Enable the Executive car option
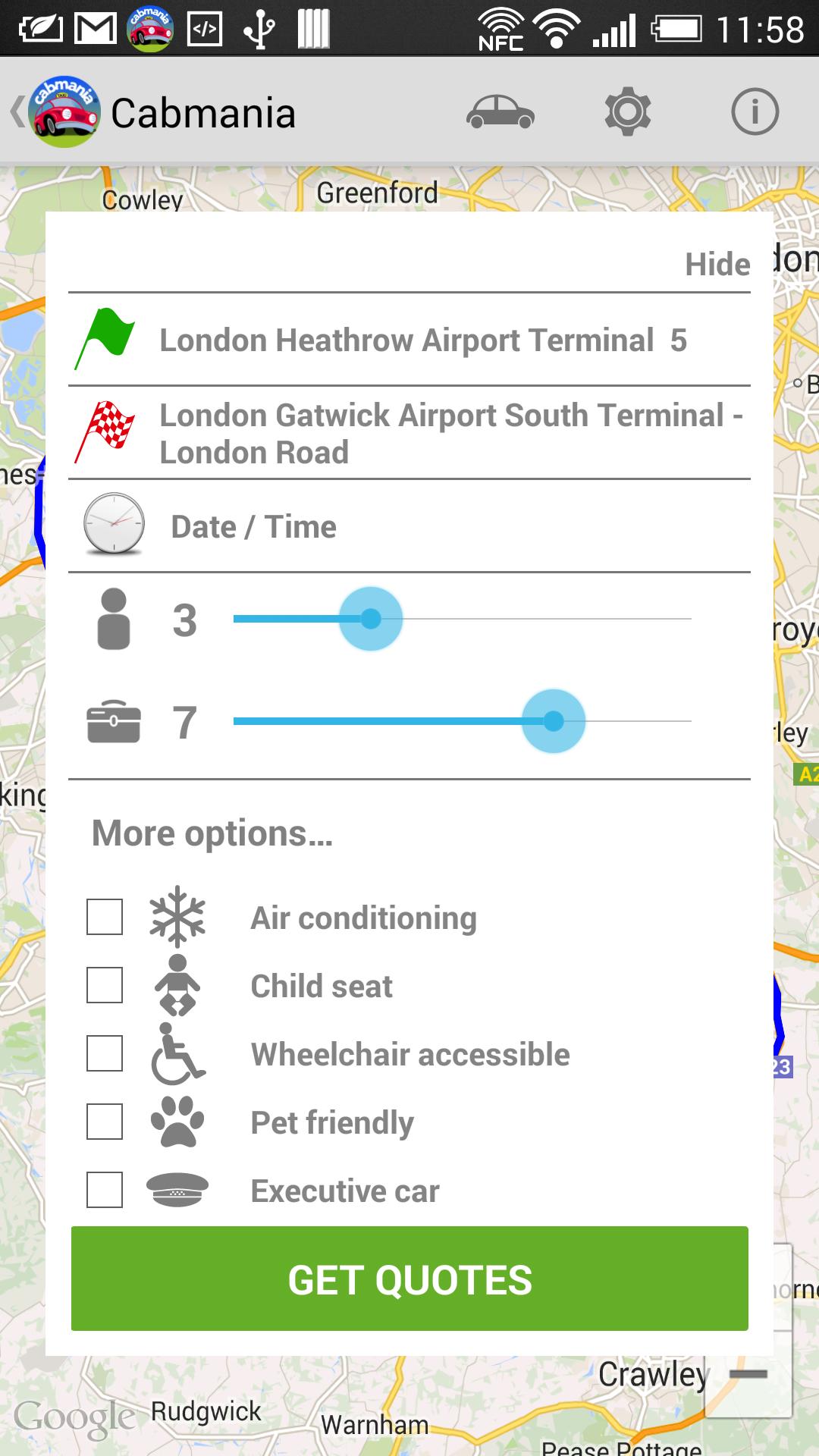 pos(104,1191)
